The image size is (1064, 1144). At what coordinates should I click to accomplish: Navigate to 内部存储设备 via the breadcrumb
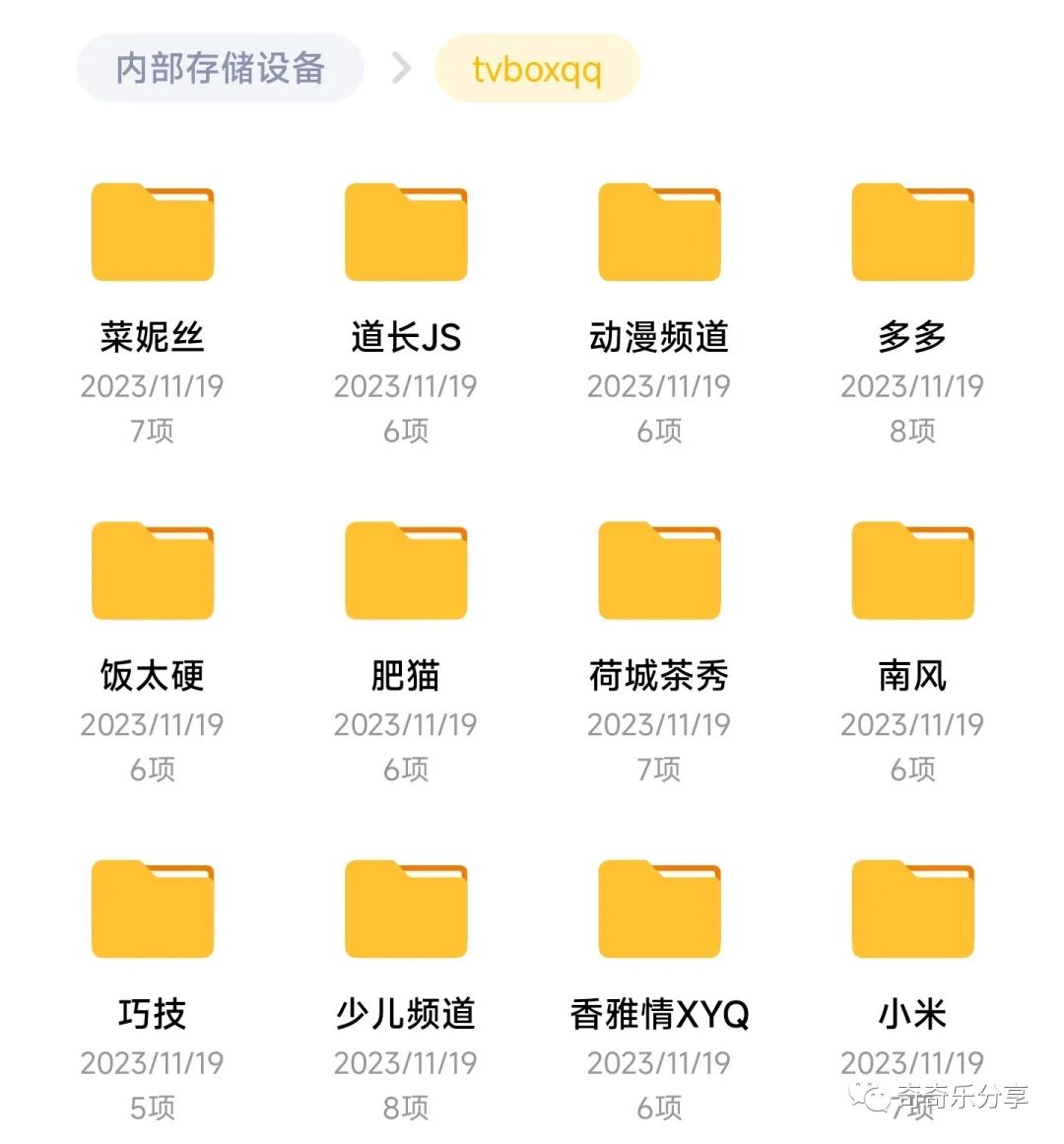pyautogui.click(x=219, y=68)
